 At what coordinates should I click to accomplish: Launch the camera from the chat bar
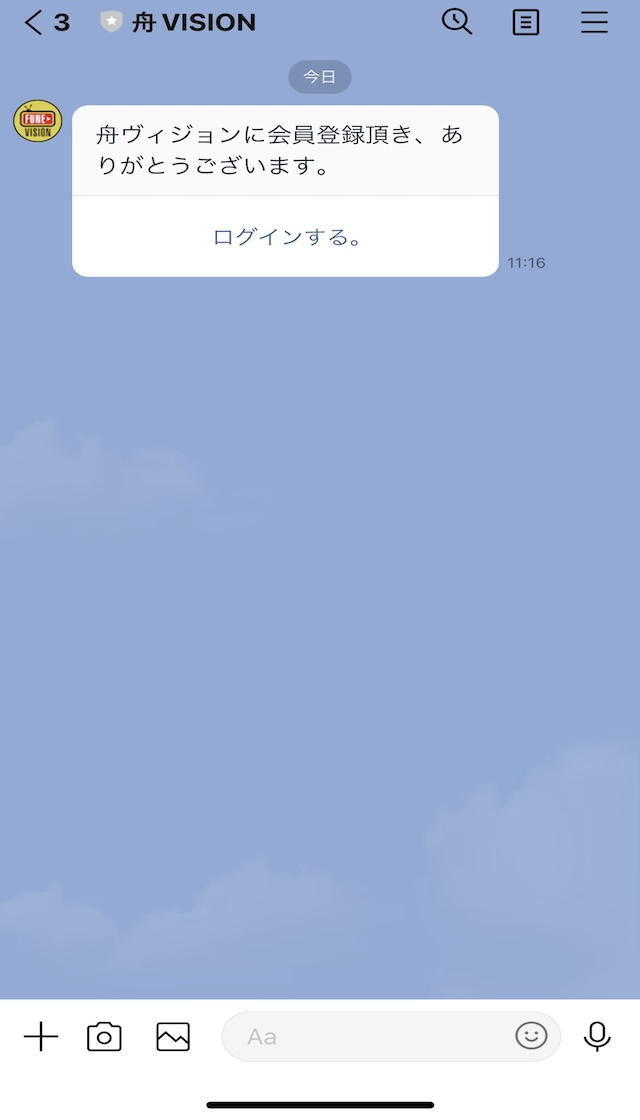104,1036
